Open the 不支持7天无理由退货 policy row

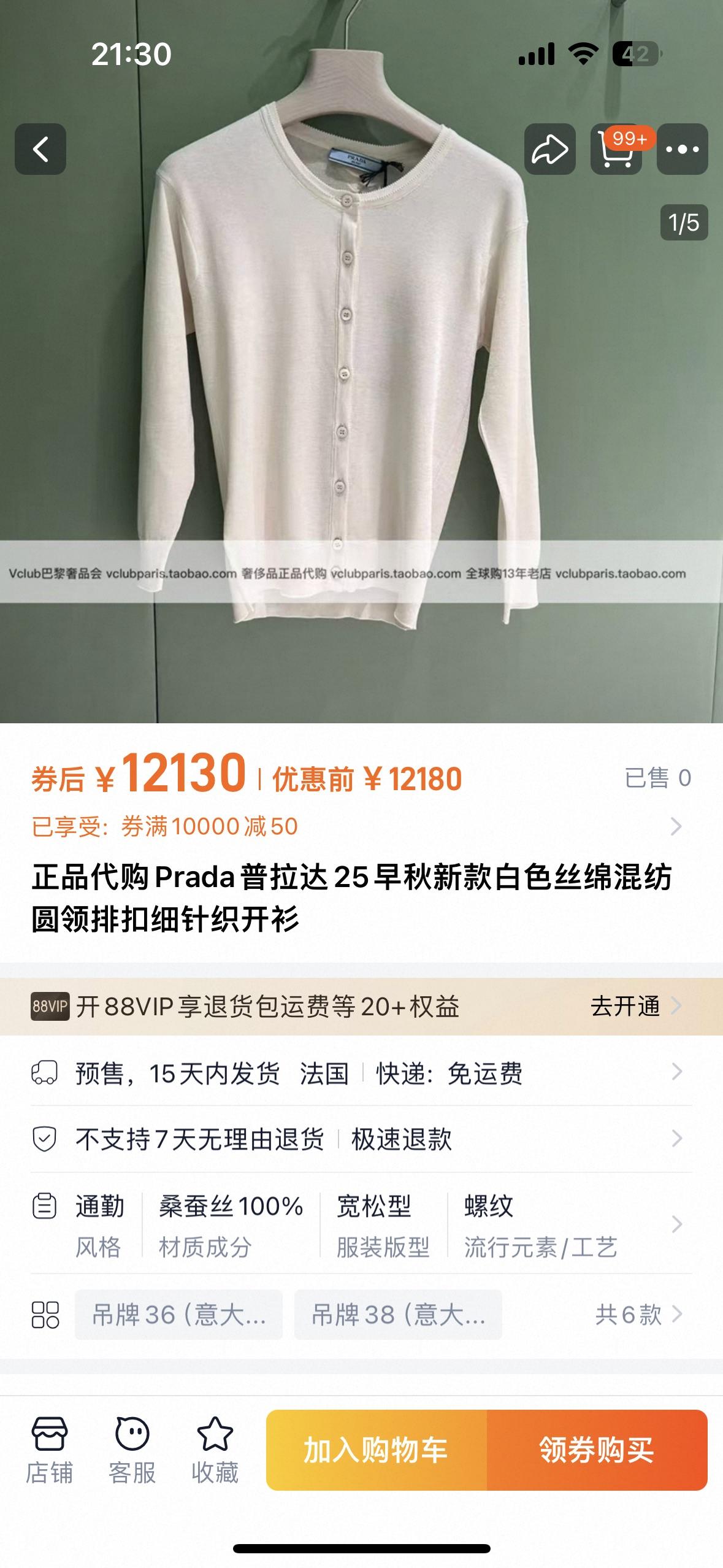[x=361, y=1140]
